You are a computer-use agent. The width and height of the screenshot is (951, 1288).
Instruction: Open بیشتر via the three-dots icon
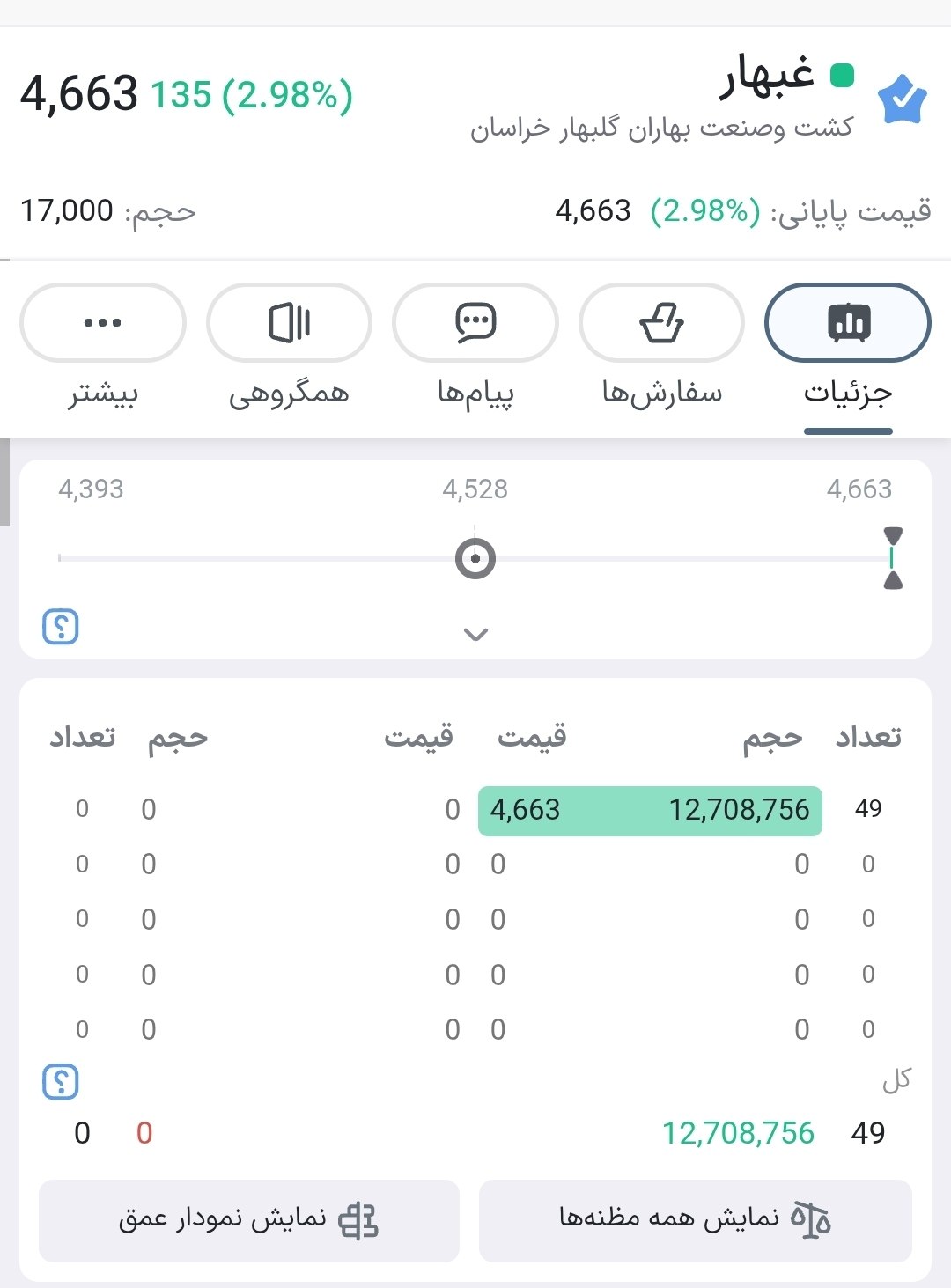[102, 322]
